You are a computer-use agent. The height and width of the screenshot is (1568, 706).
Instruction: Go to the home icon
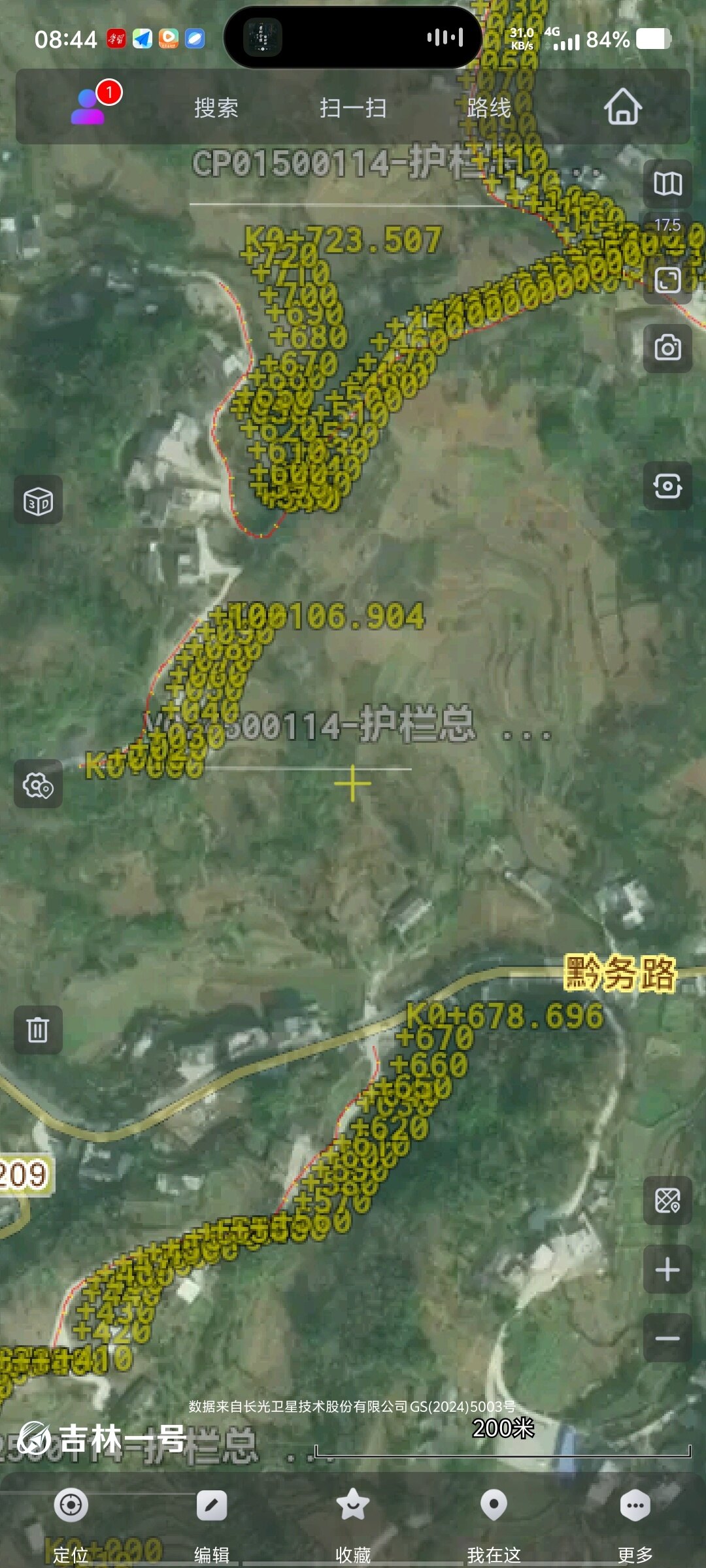622,107
